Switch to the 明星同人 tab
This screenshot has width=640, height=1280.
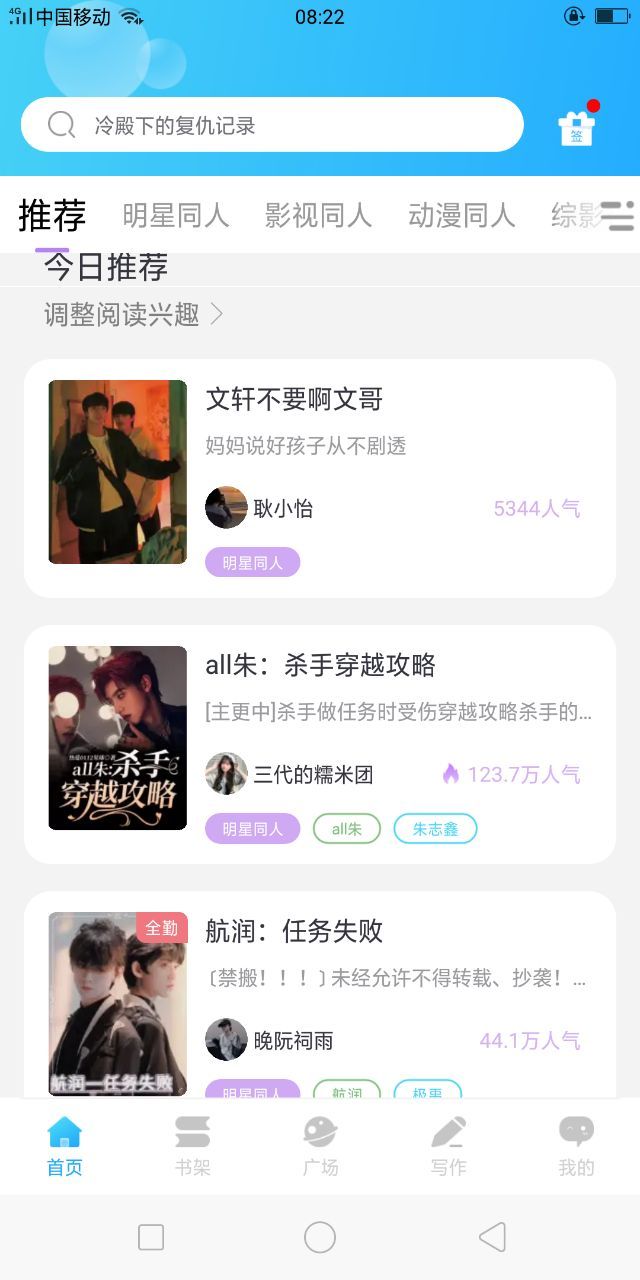(x=176, y=215)
